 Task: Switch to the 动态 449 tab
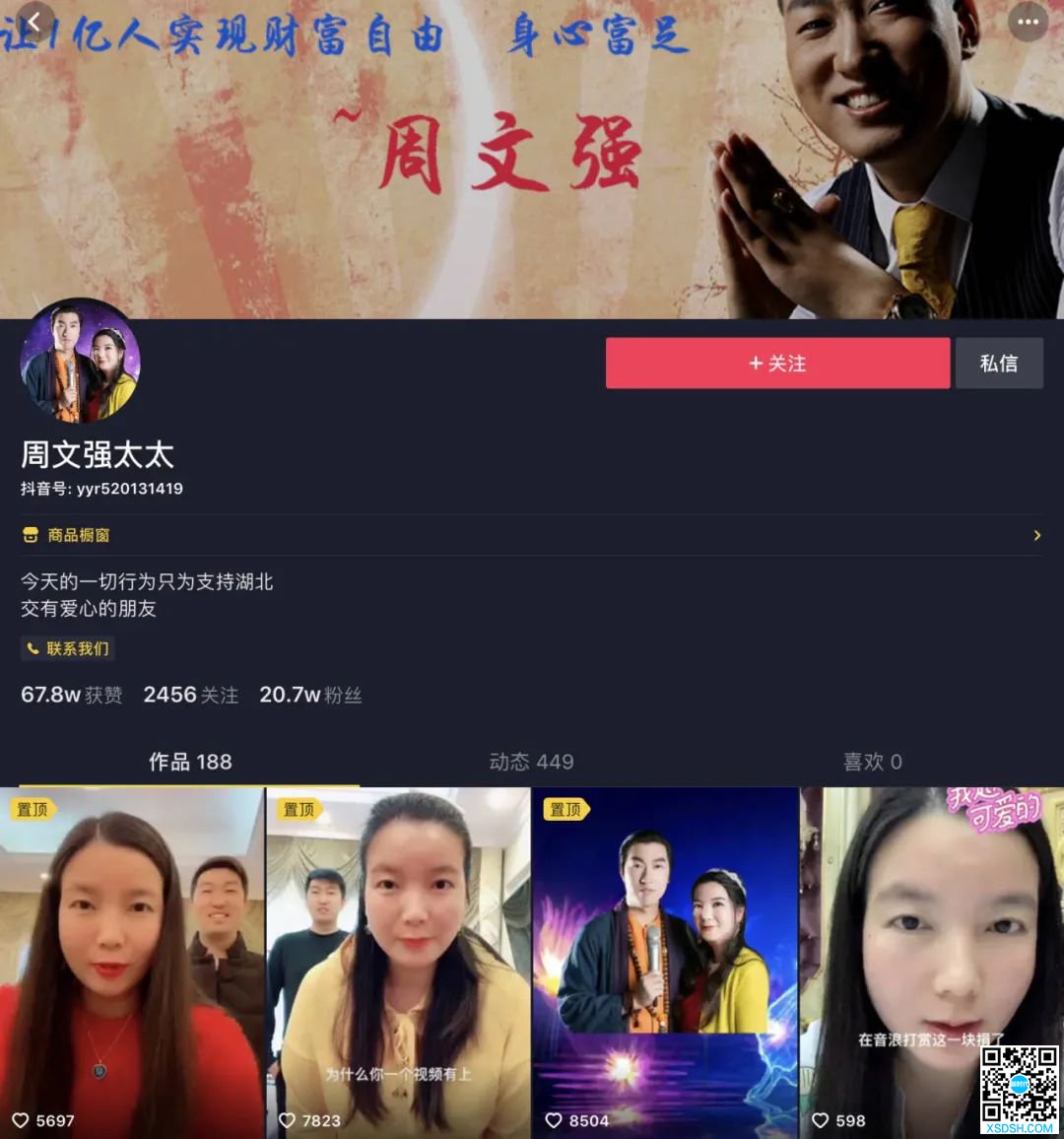tap(531, 762)
